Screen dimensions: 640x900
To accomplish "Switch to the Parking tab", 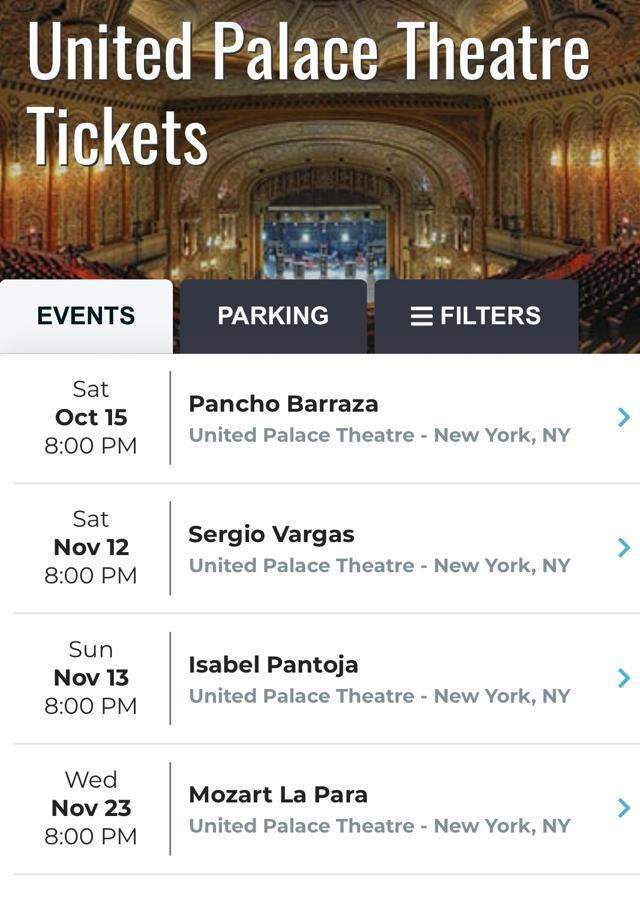I will pos(273,316).
